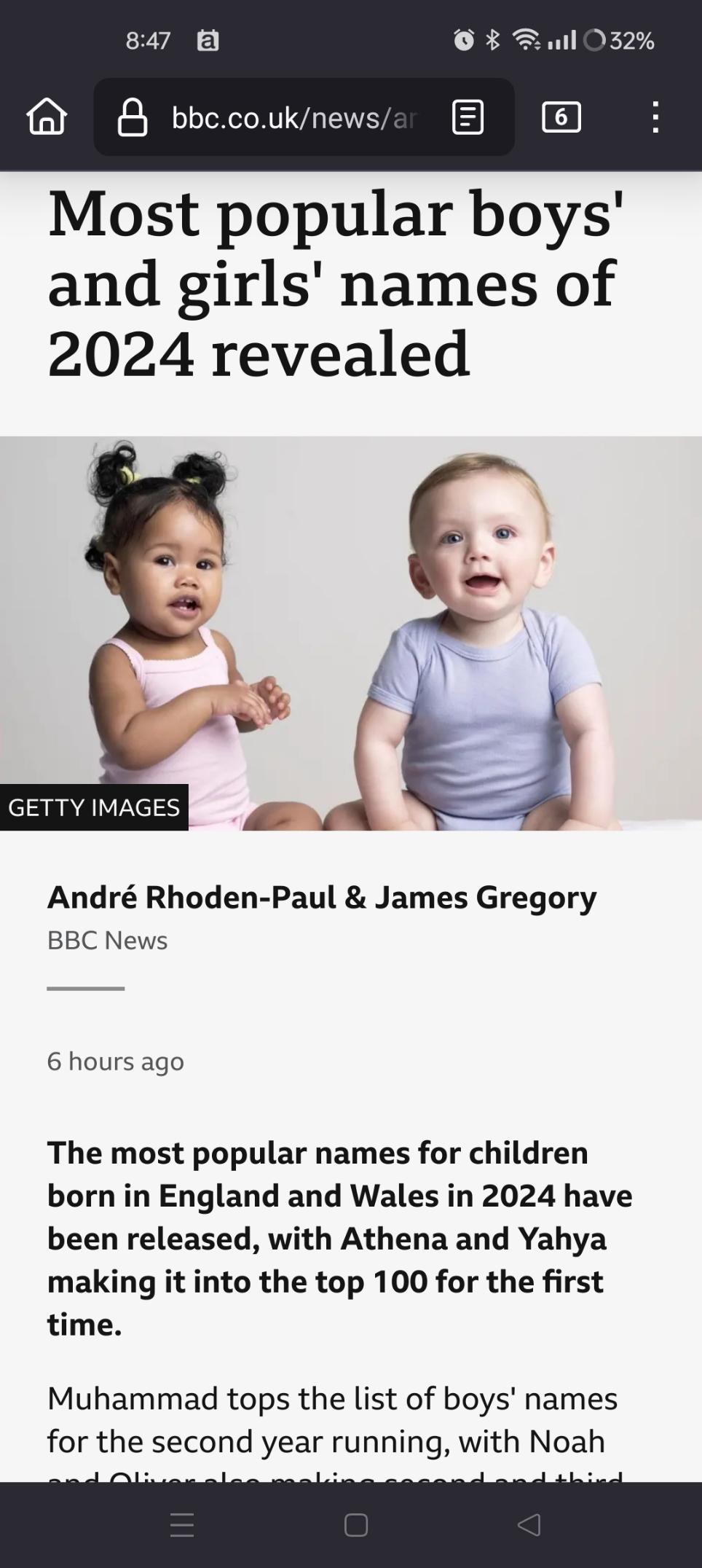Open recent apps from navigation bar
Viewport: 702px width, 1568px height.
[182, 1525]
